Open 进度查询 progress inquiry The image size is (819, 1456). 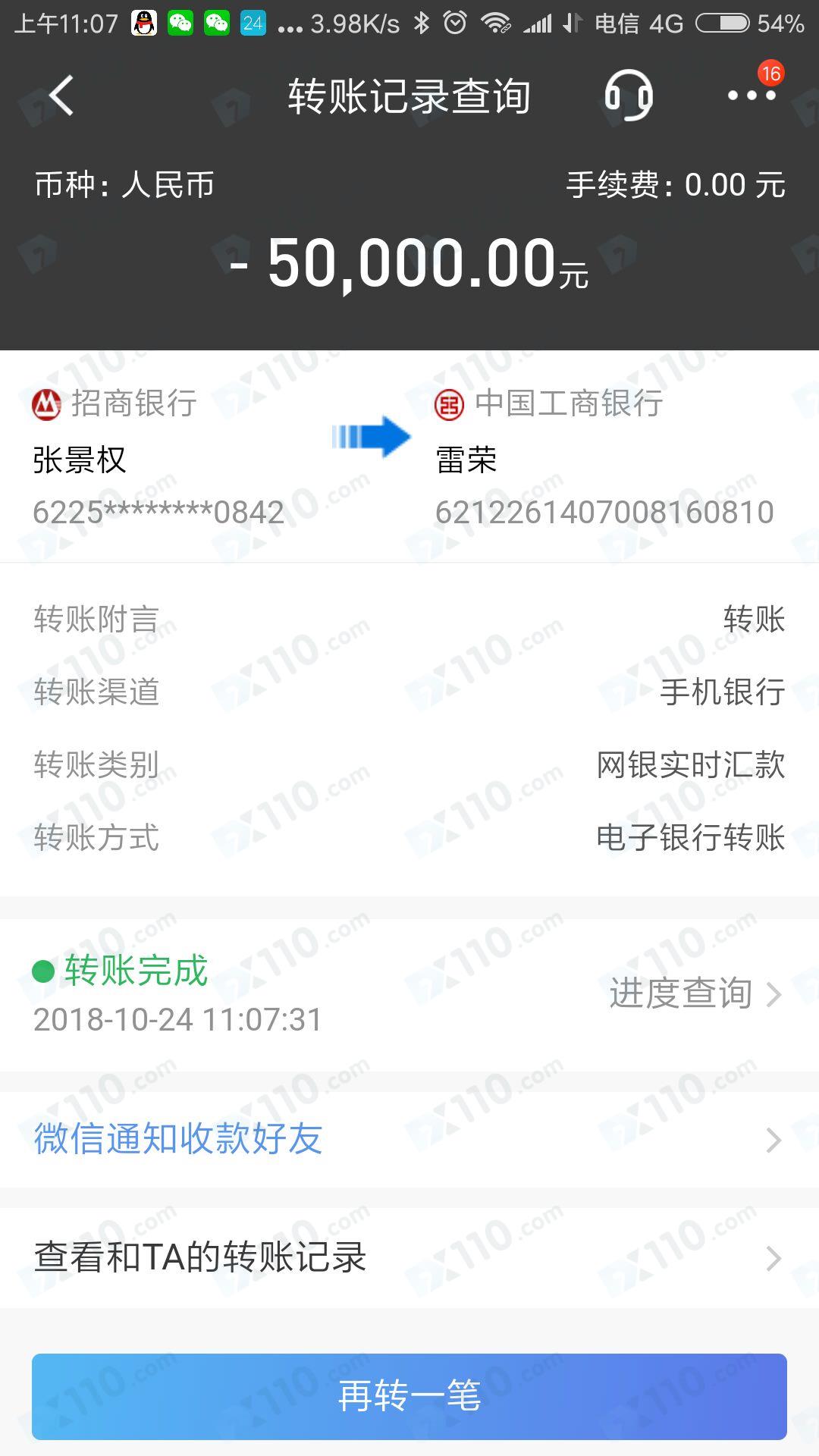[x=695, y=993]
